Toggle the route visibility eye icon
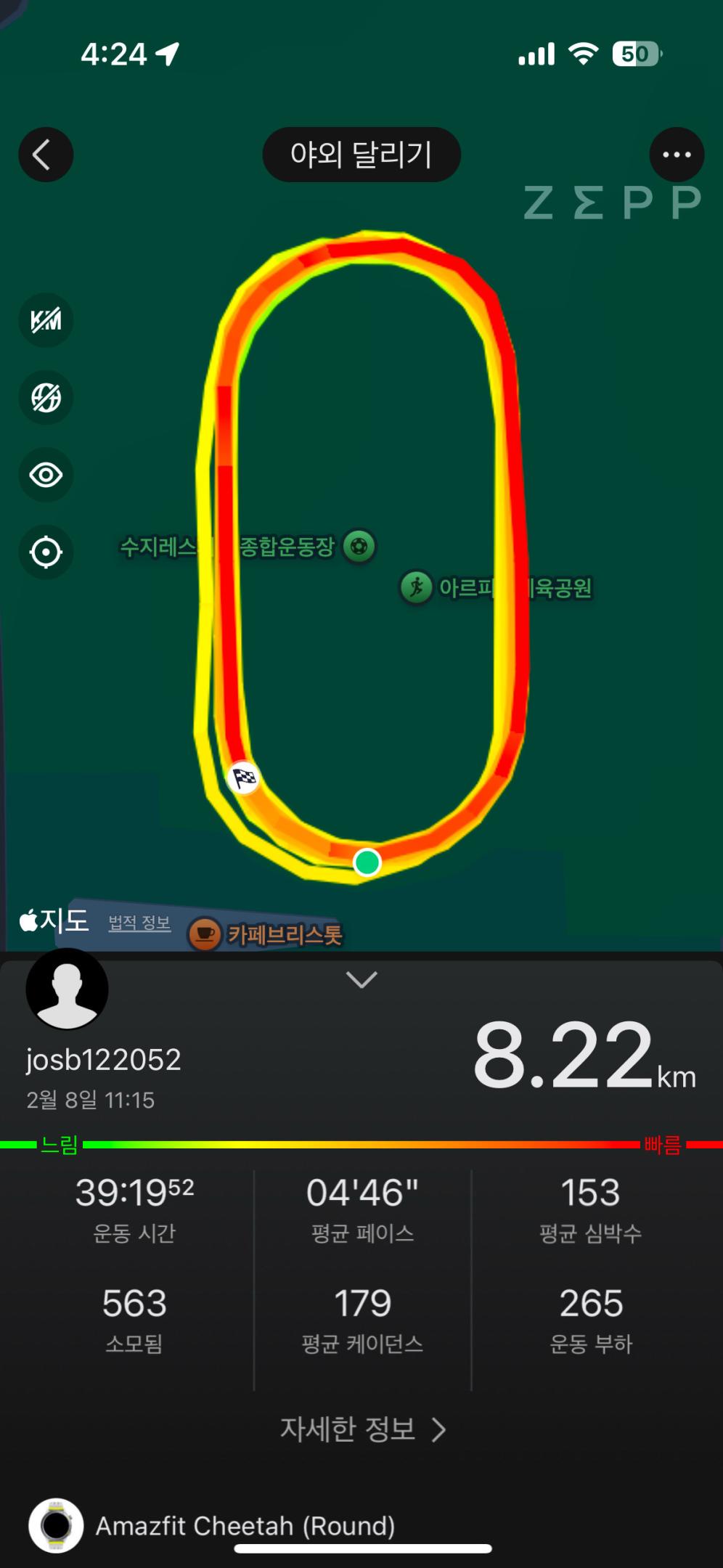The width and height of the screenshot is (723, 1568). (x=46, y=474)
